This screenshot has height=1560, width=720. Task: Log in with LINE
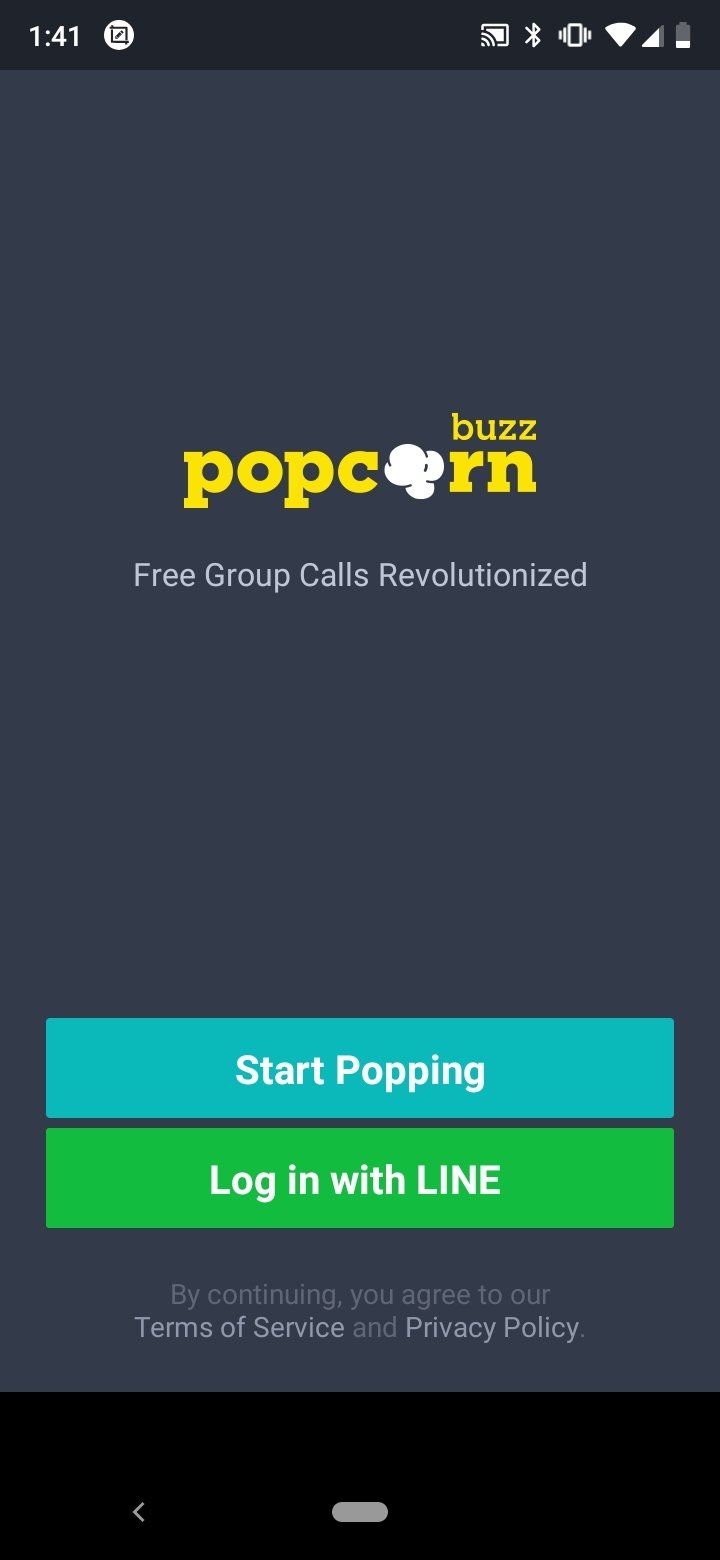click(x=360, y=1177)
